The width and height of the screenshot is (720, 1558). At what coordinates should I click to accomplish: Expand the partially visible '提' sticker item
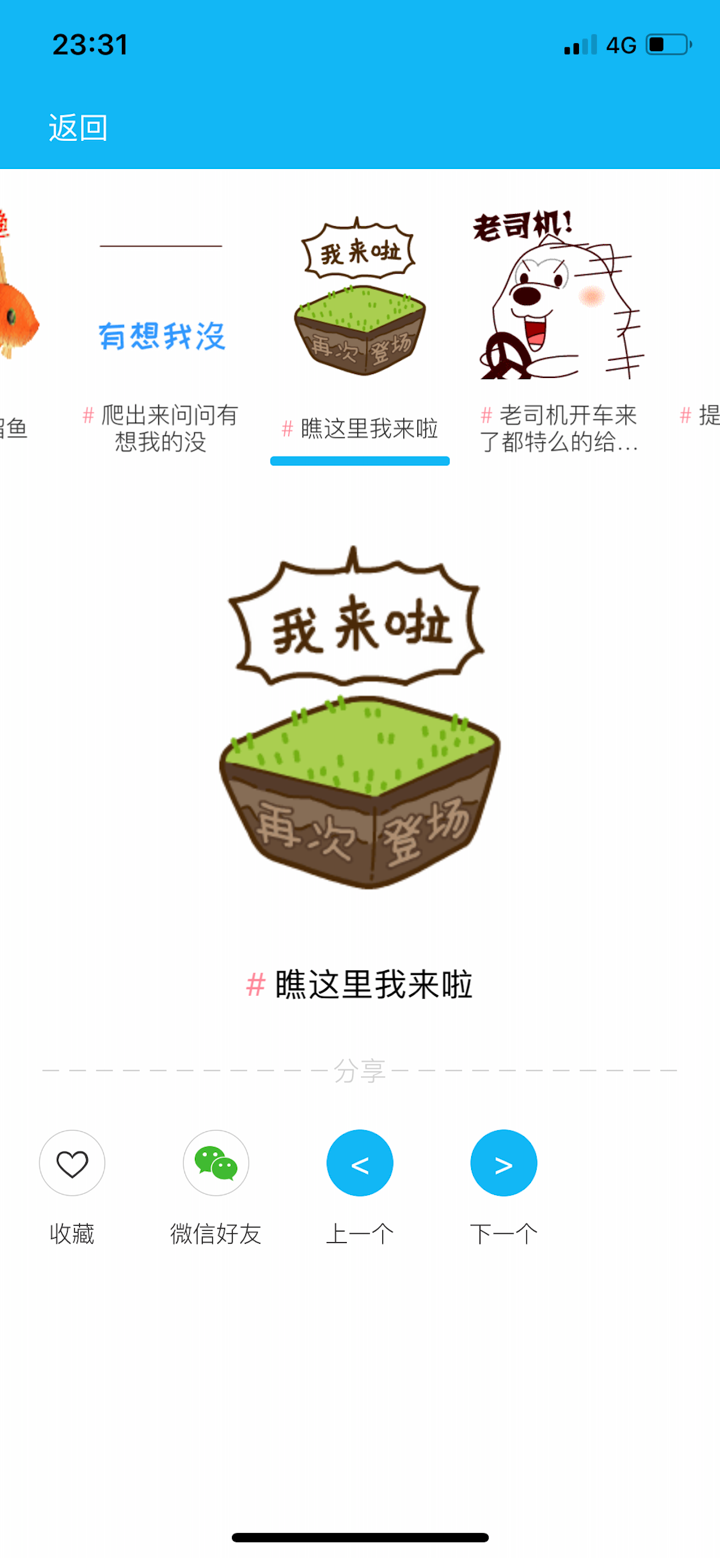(x=700, y=415)
